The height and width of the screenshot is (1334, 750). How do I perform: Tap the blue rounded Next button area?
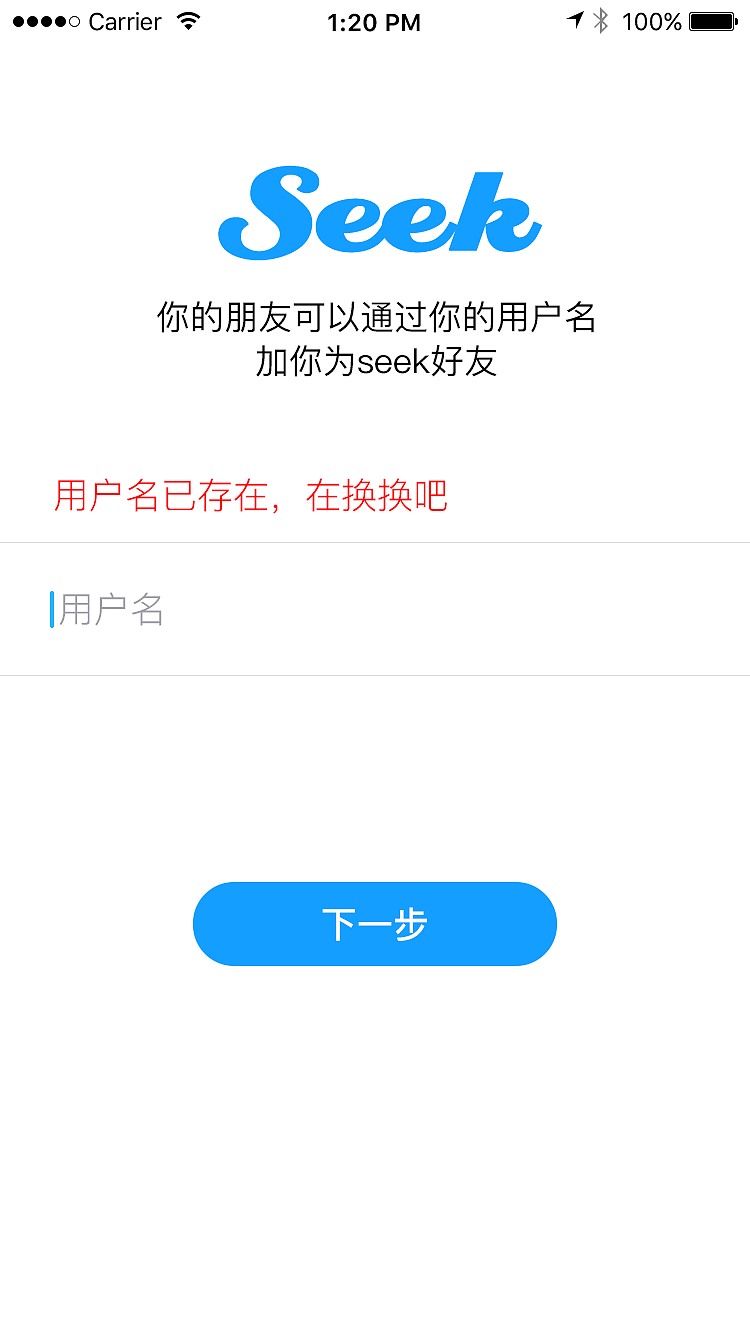coord(375,924)
